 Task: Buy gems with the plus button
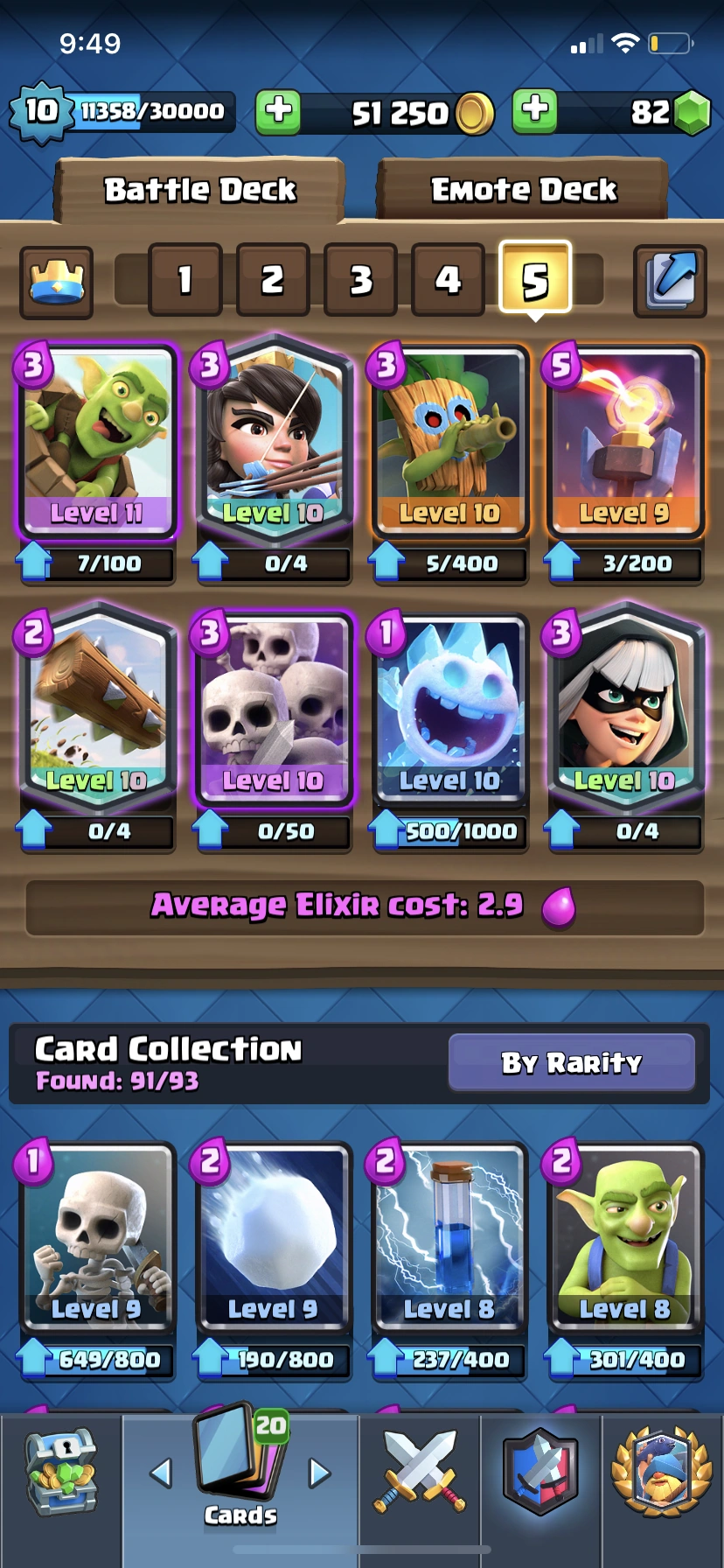click(x=534, y=112)
